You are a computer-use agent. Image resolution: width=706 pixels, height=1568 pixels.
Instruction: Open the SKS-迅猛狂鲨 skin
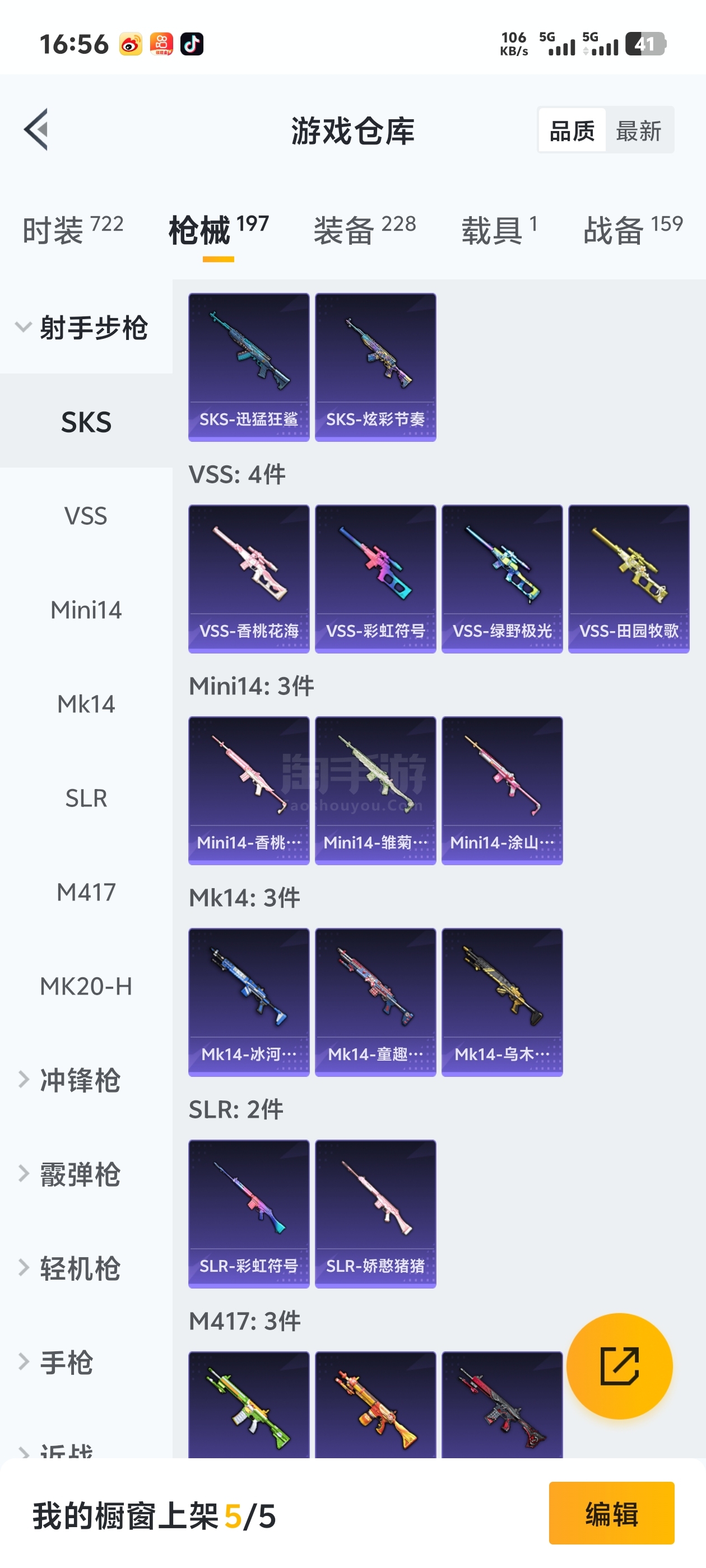pyautogui.click(x=249, y=367)
